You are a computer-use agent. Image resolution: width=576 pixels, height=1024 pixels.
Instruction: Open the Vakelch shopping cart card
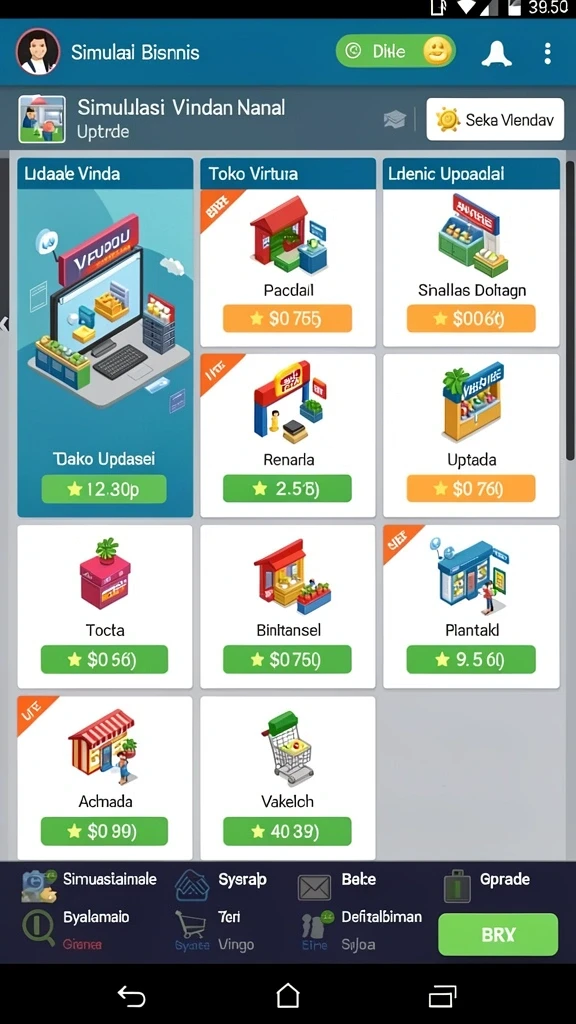[x=288, y=778]
